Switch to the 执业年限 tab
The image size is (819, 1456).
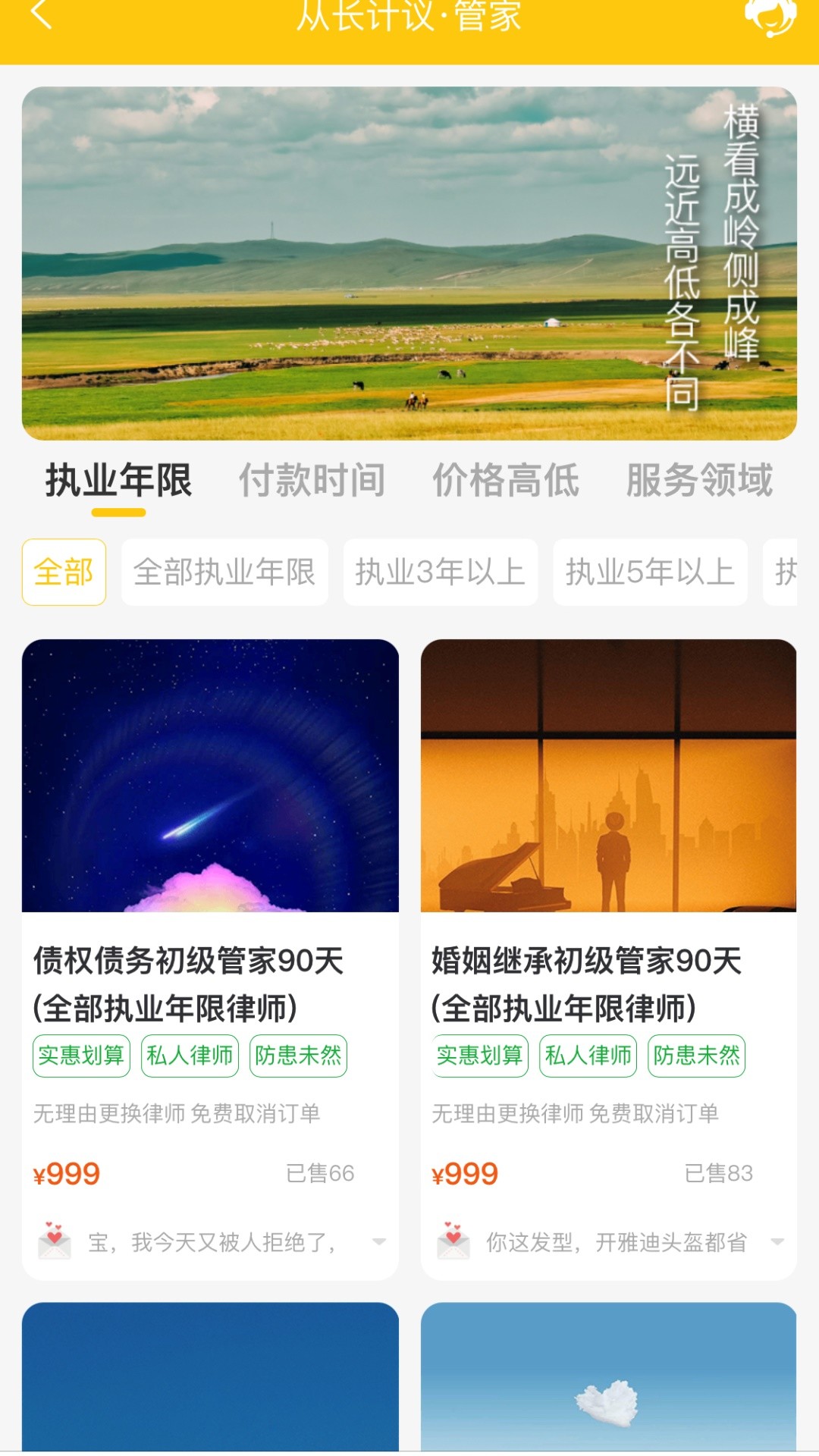(118, 481)
